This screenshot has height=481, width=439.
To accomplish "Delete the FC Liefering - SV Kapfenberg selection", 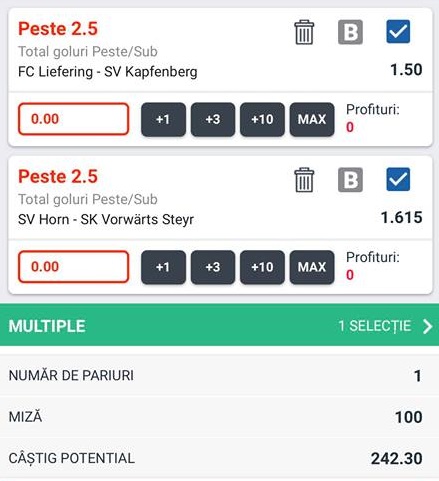I will coord(304,32).
